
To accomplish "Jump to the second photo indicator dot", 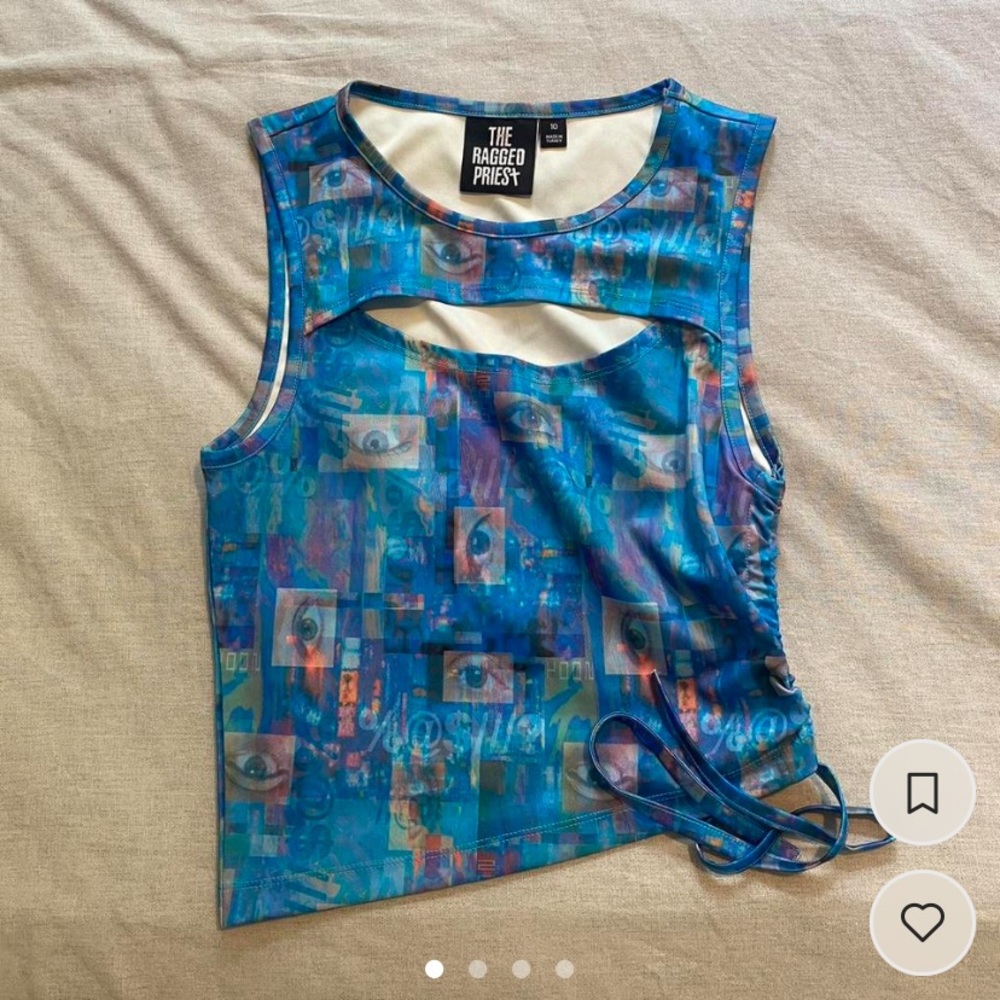I will point(478,969).
